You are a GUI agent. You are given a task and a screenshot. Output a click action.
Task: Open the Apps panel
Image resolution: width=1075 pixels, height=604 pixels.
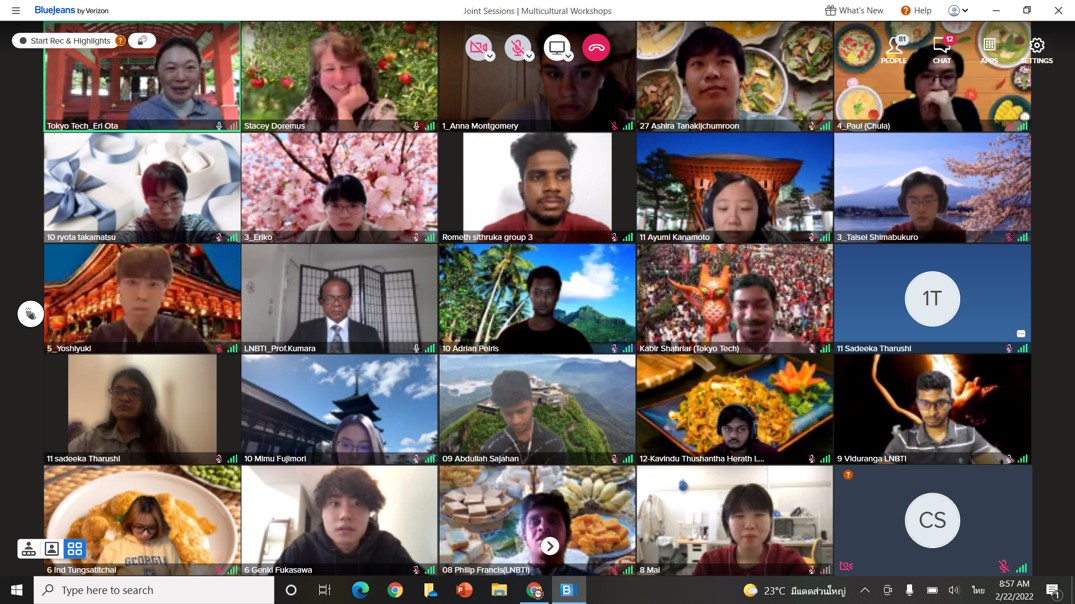pos(989,50)
